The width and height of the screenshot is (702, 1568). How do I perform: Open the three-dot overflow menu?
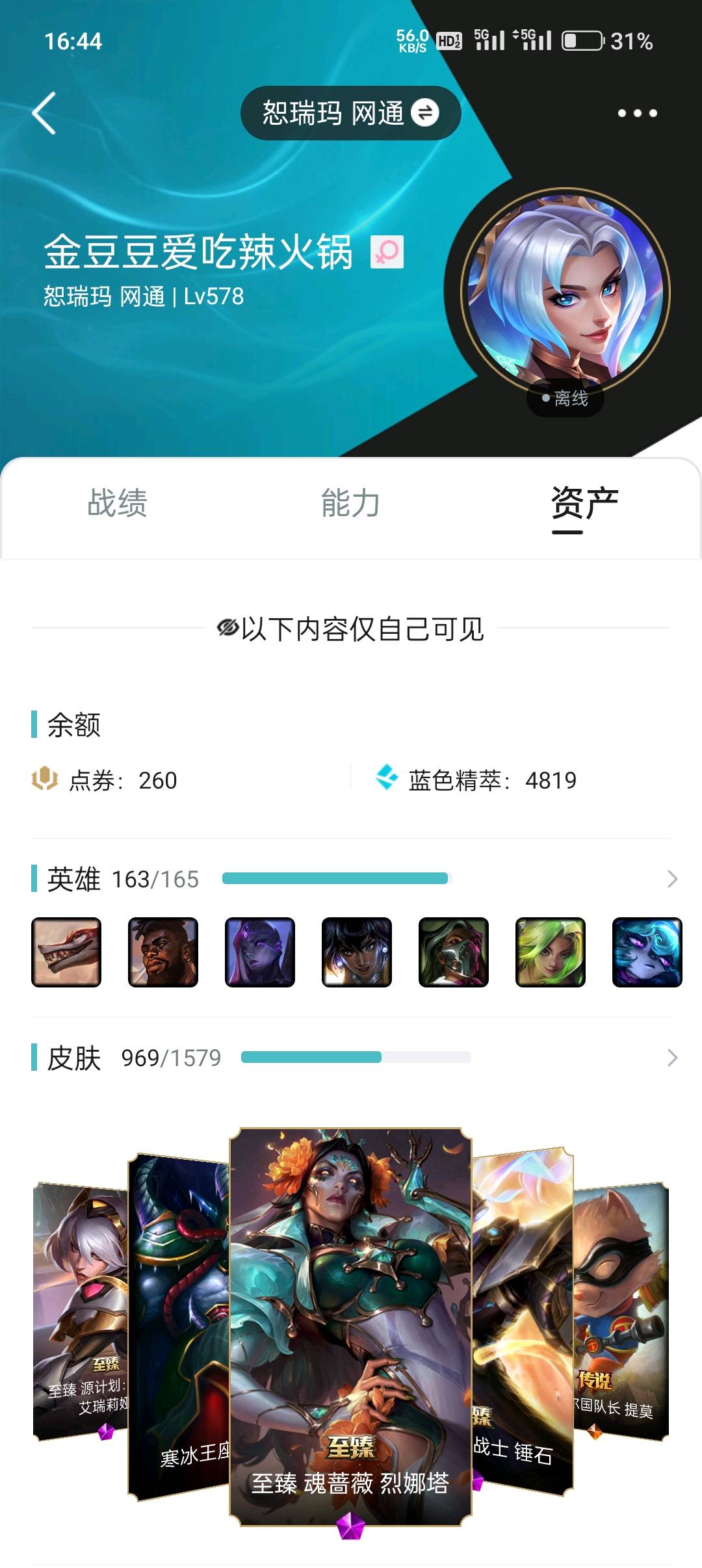tap(637, 113)
